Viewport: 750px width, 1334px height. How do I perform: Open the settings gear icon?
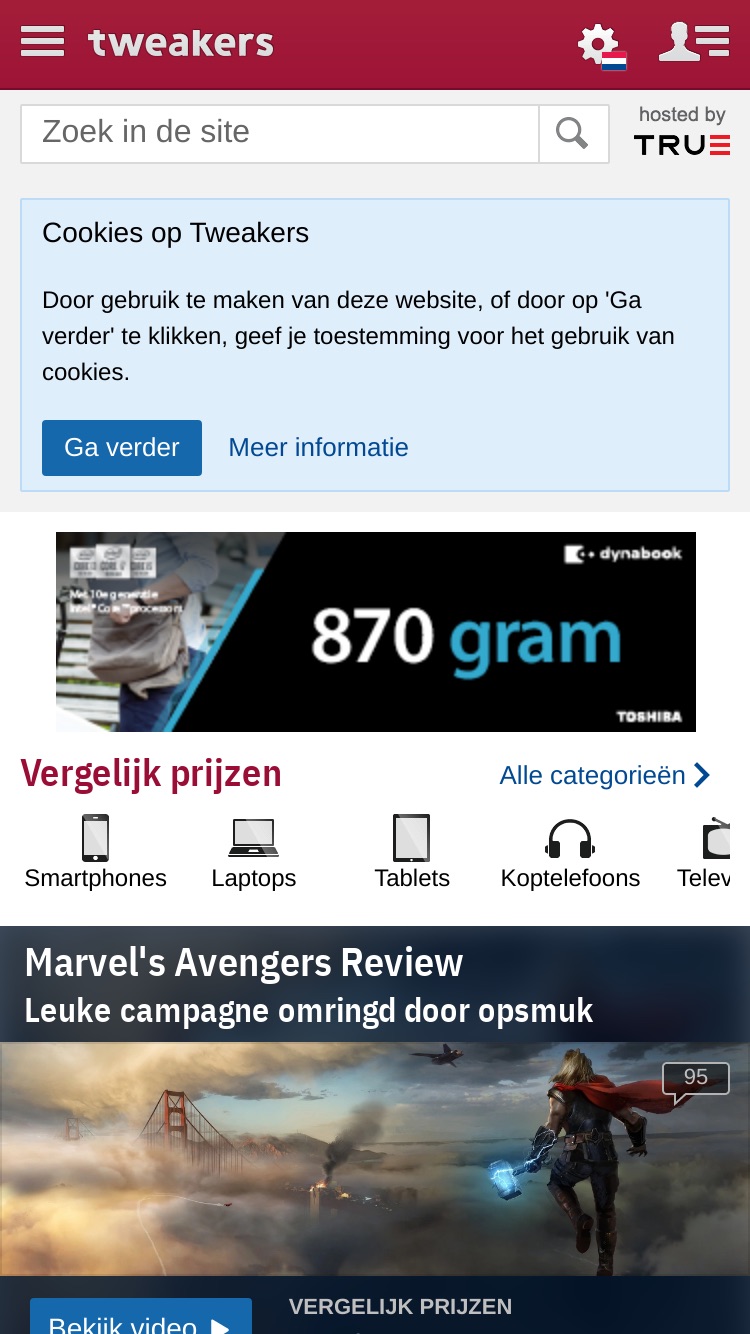602,46
